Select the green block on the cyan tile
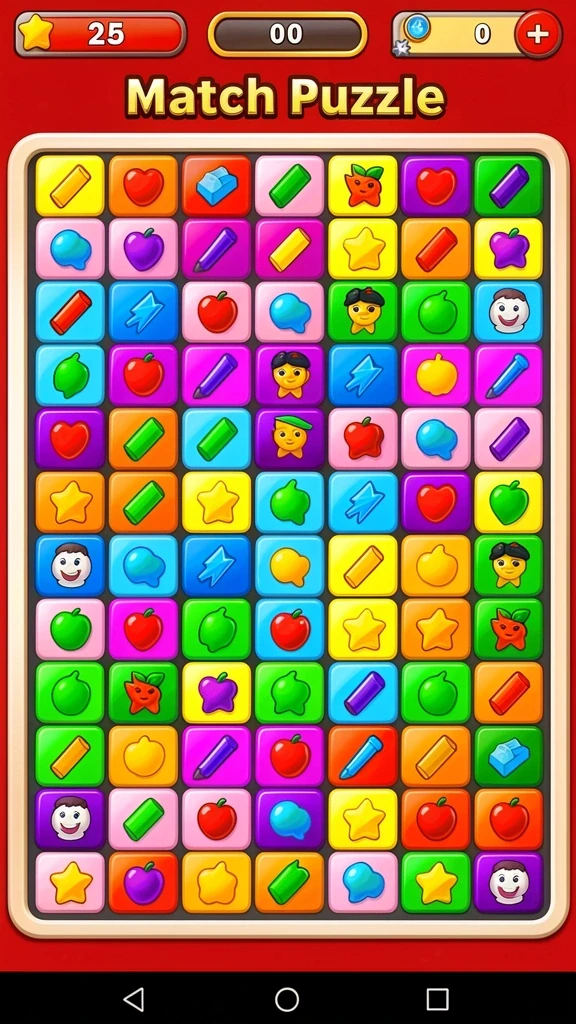The height and width of the screenshot is (1024, 576). point(216,439)
